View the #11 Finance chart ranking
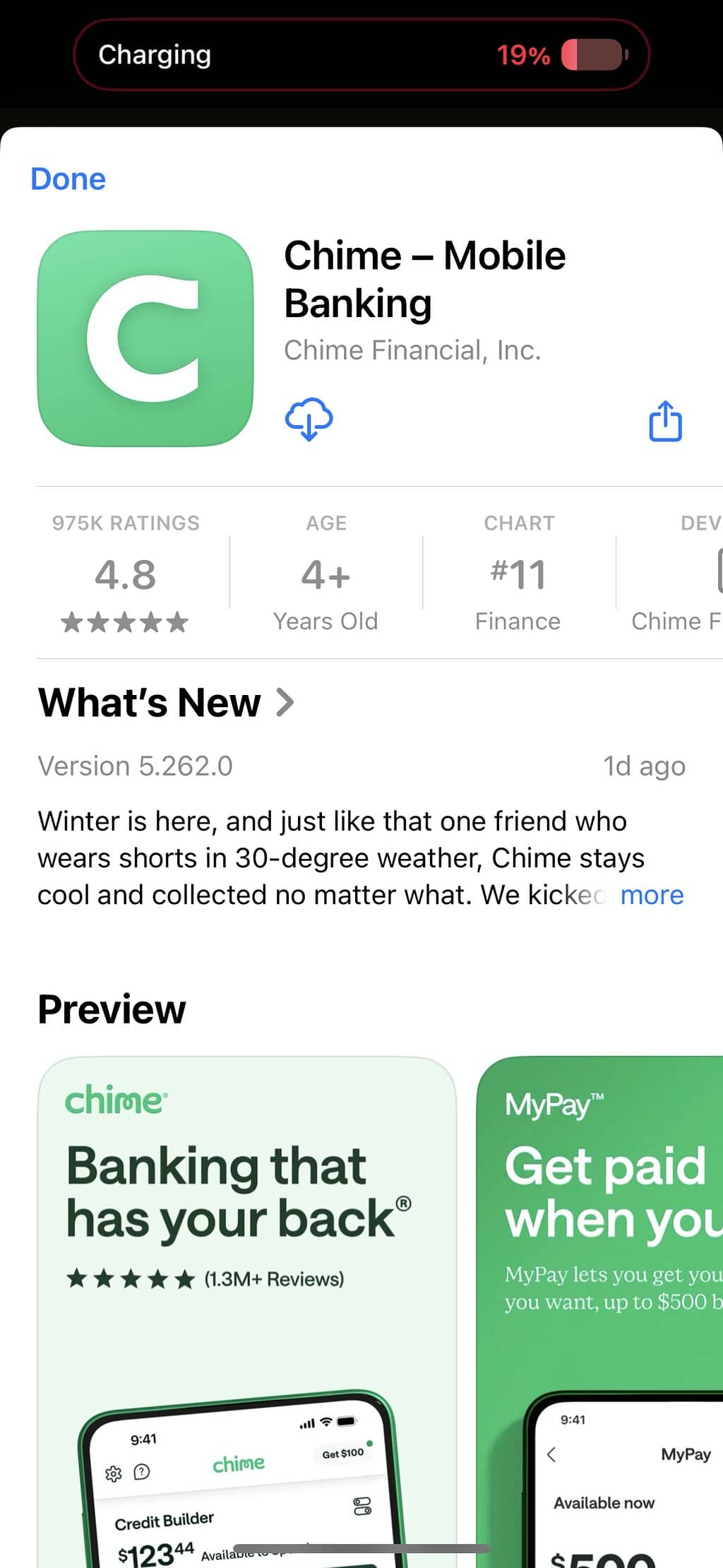Viewport: 723px width, 1568px height. (518, 573)
